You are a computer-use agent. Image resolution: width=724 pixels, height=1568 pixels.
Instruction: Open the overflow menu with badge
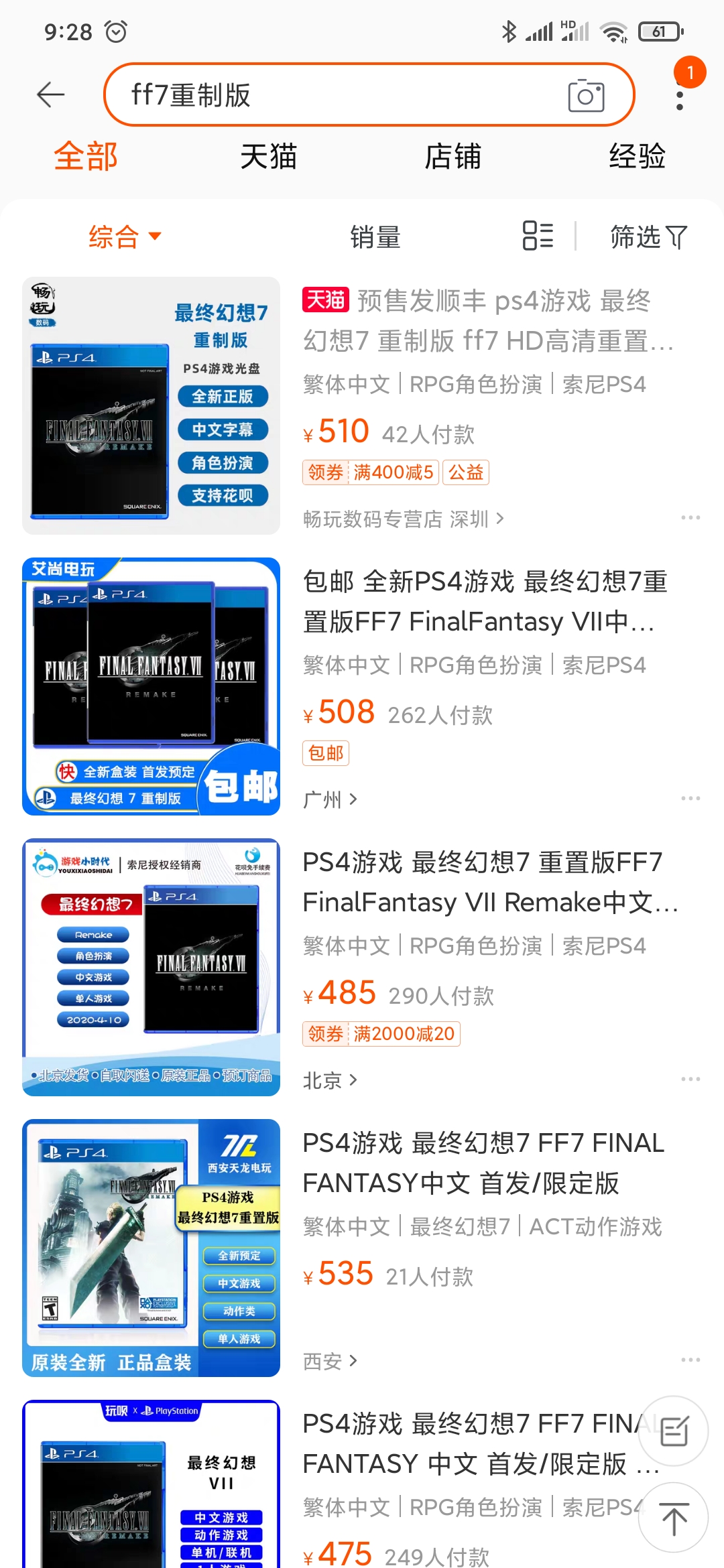point(680,94)
